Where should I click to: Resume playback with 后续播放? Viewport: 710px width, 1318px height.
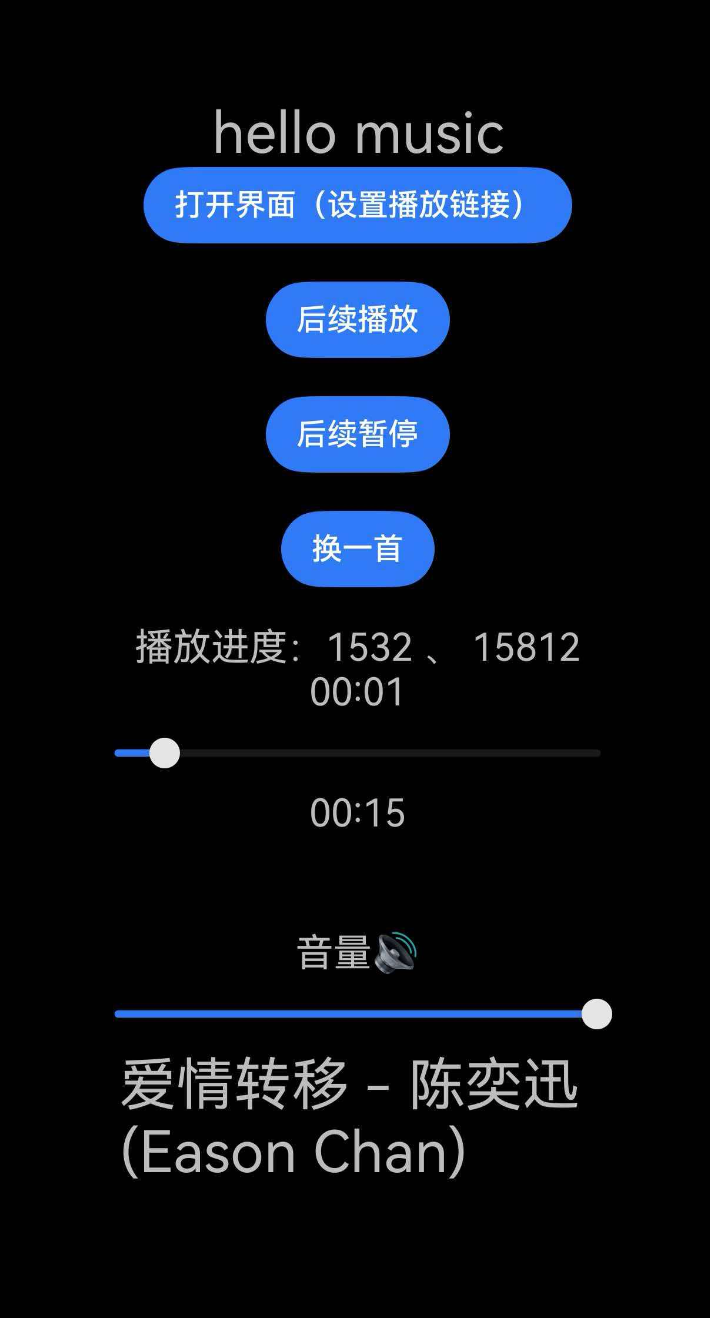pyautogui.click(x=357, y=320)
